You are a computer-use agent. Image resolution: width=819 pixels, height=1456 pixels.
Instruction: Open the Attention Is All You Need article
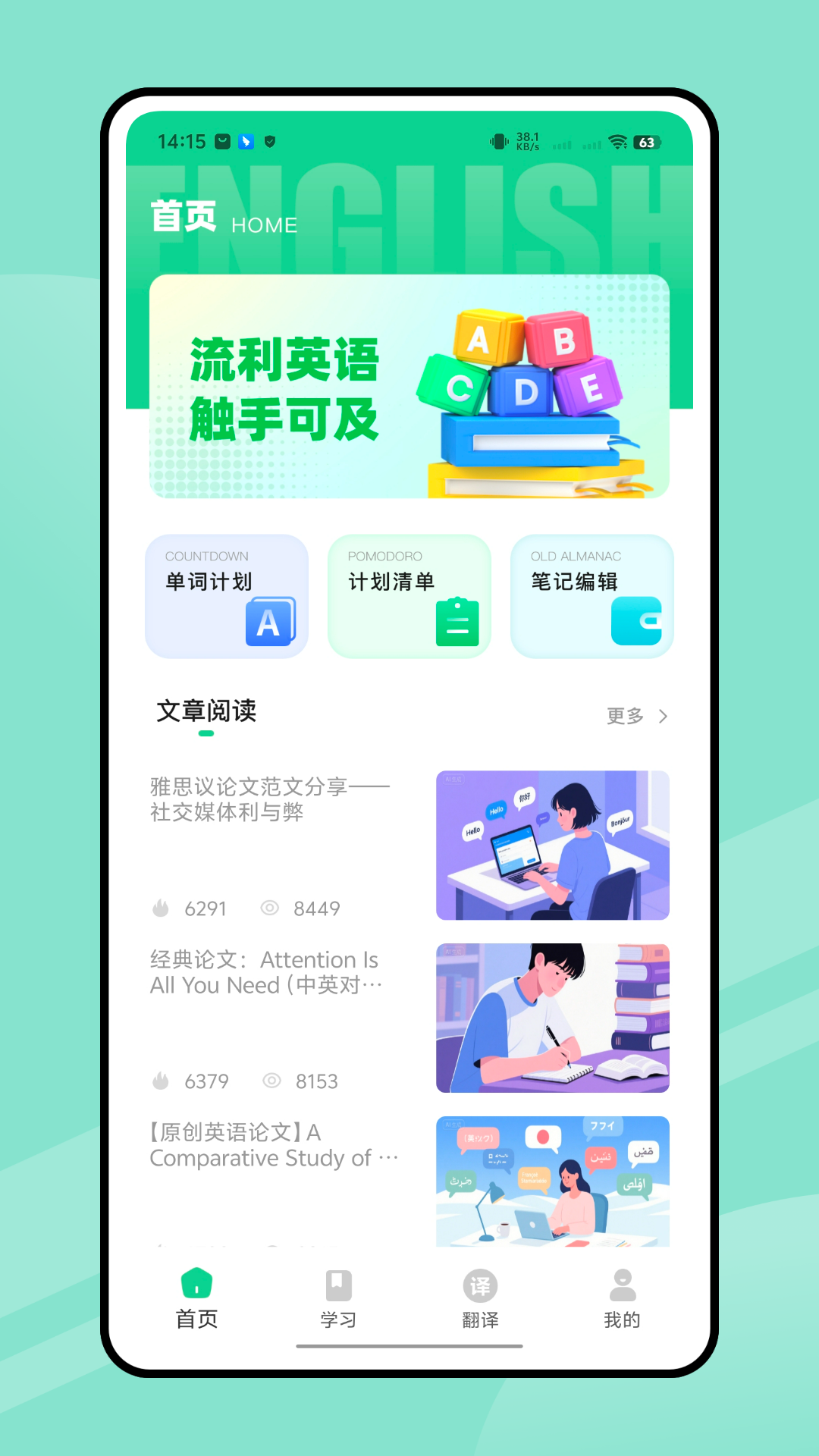269,972
